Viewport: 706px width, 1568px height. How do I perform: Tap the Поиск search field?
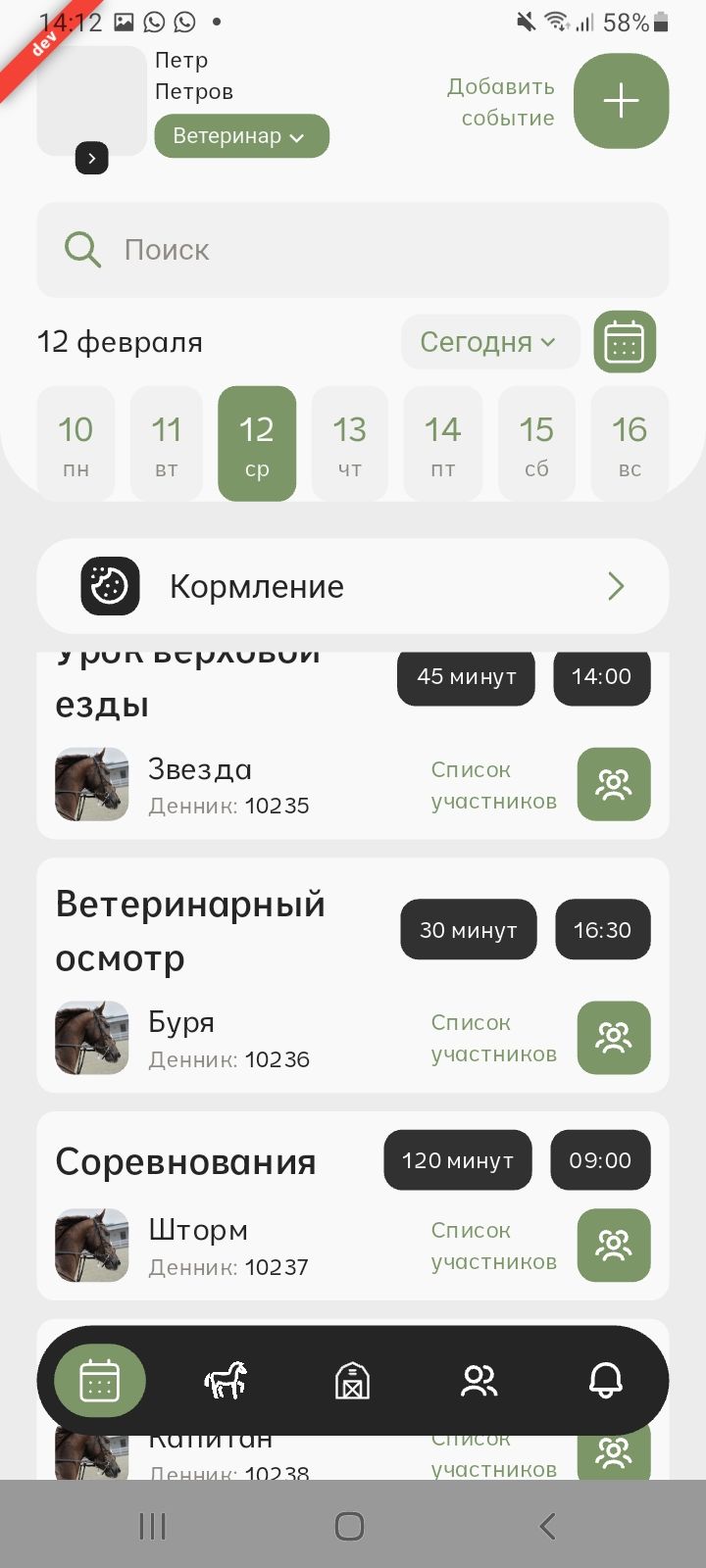coord(353,250)
